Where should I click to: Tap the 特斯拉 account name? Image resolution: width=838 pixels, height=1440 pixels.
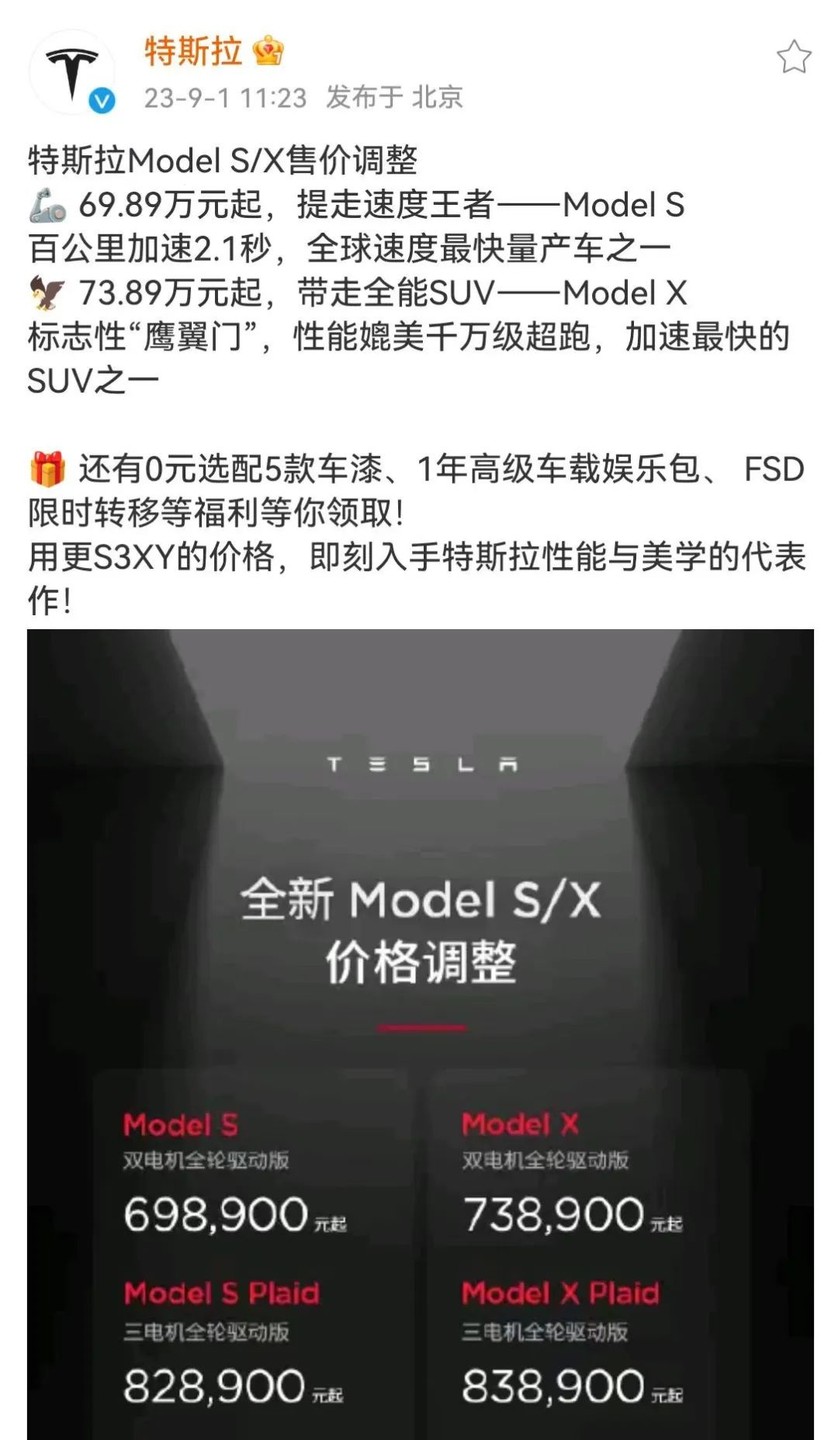pyautogui.click(x=192, y=51)
